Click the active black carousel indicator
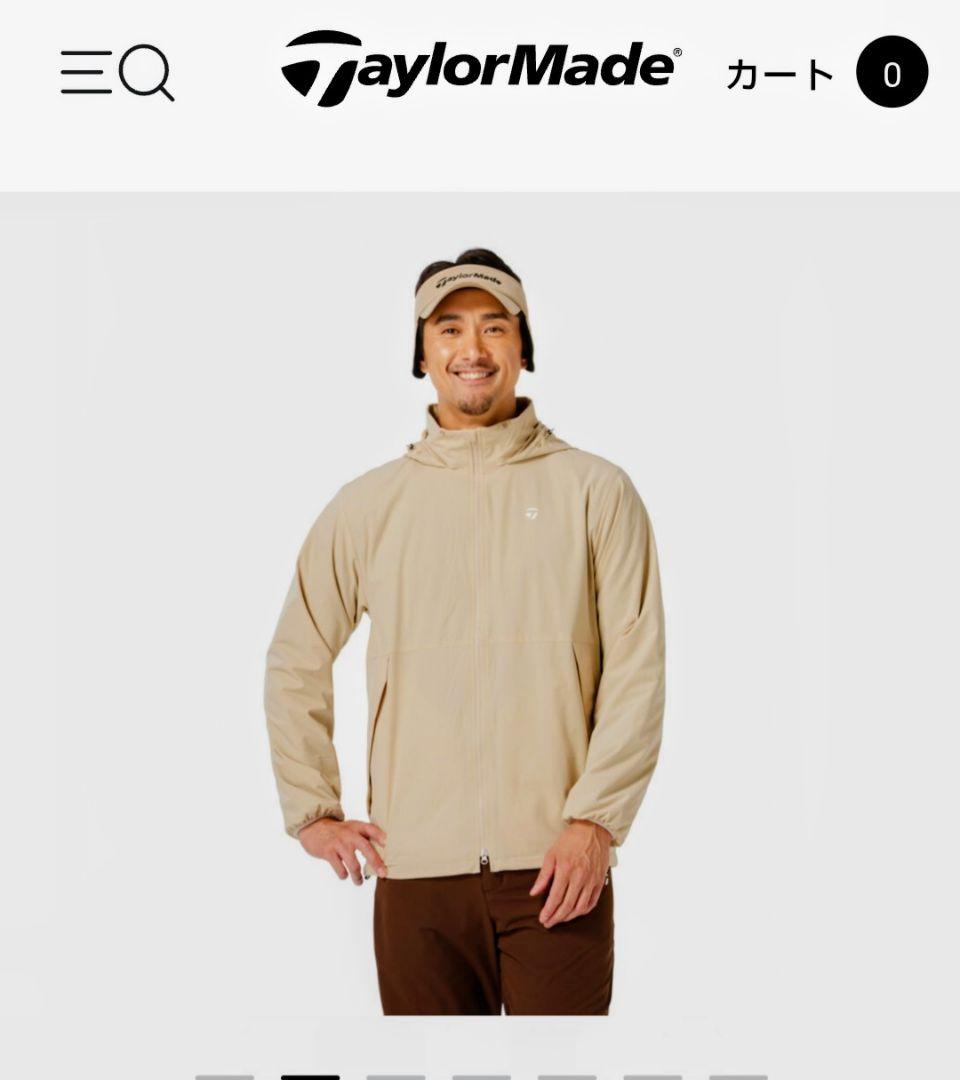 (x=310, y=1075)
